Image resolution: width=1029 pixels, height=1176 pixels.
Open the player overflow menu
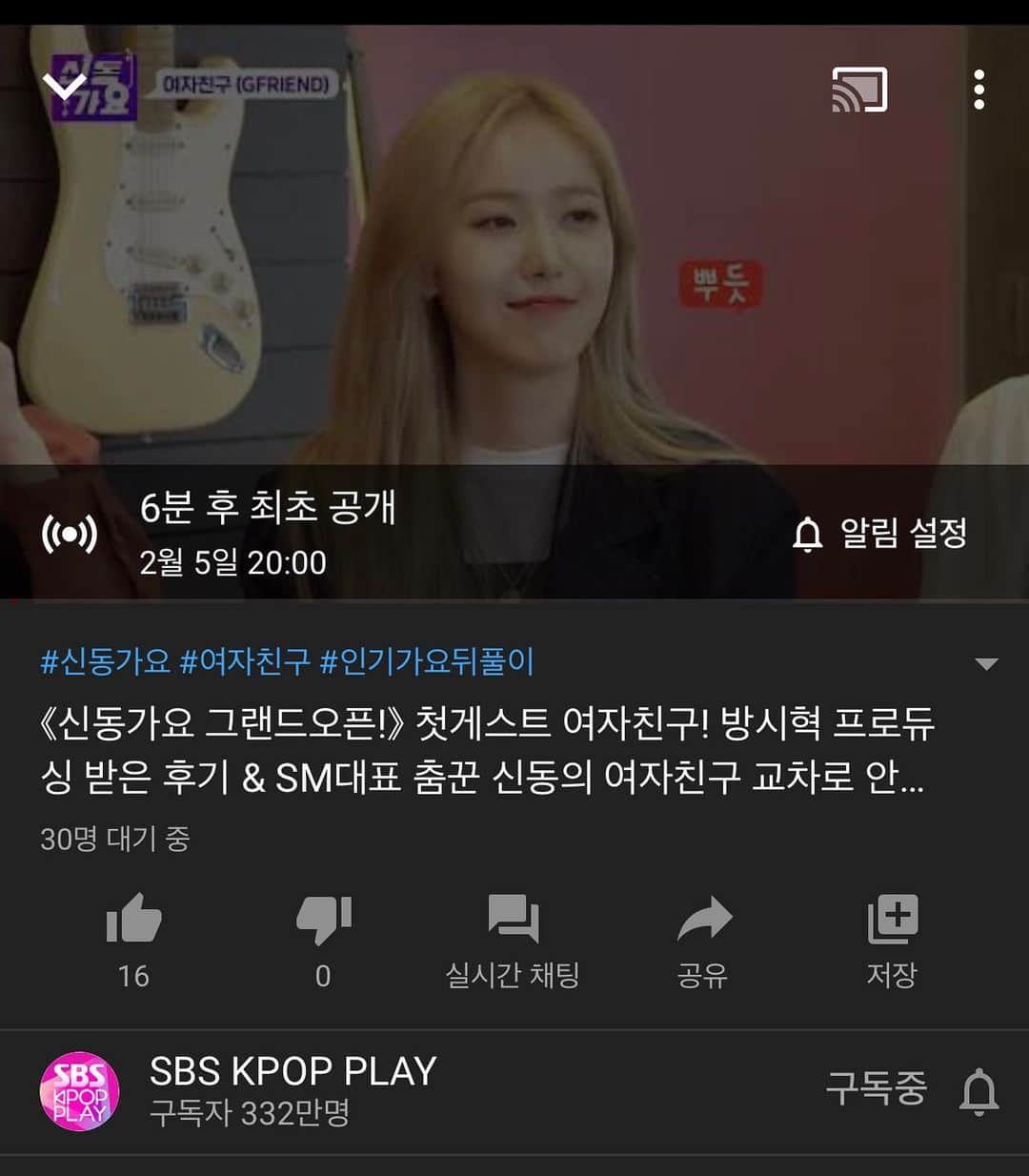(x=979, y=91)
